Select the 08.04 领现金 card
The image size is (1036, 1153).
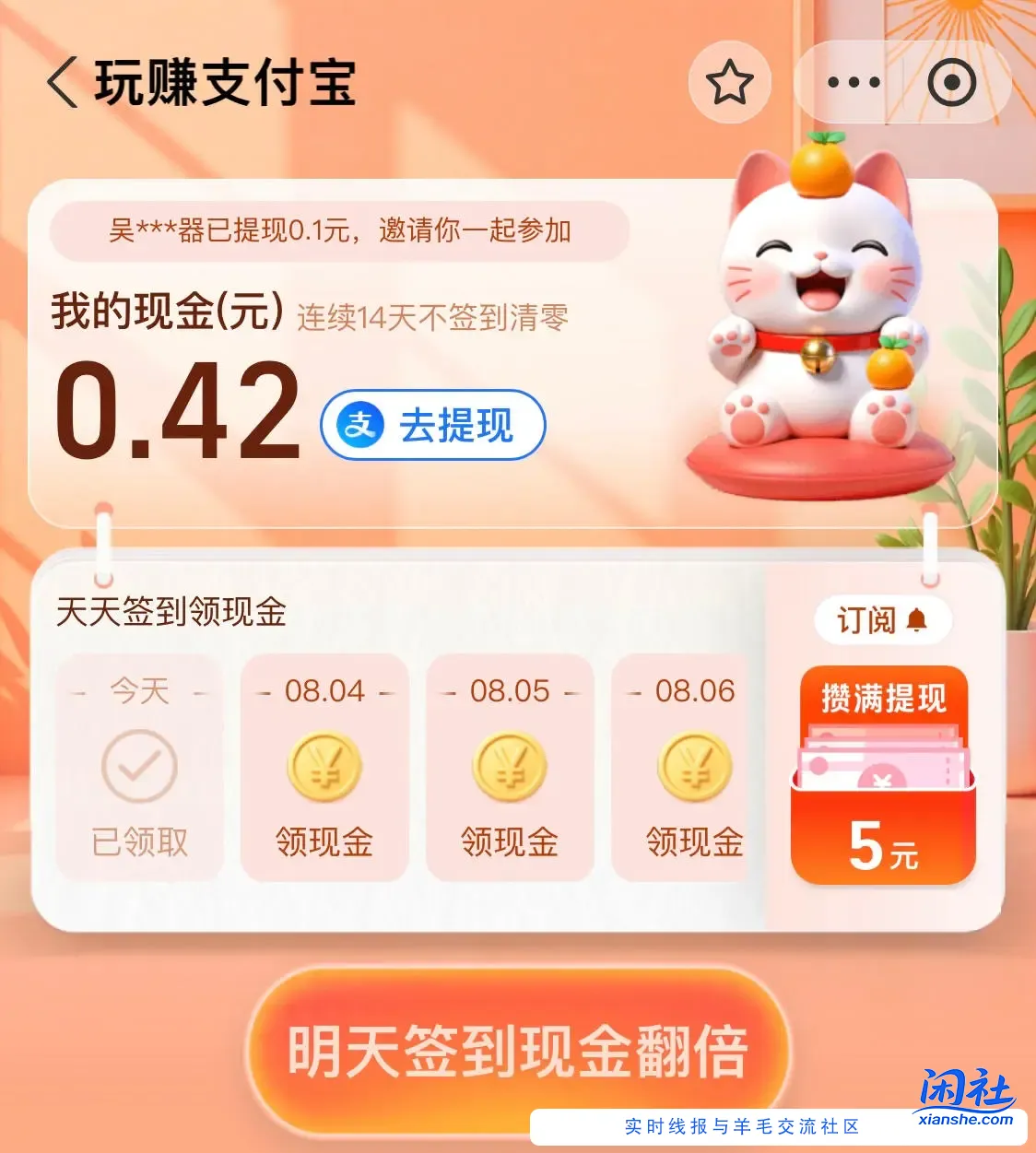pyautogui.click(x=324, y=768)
